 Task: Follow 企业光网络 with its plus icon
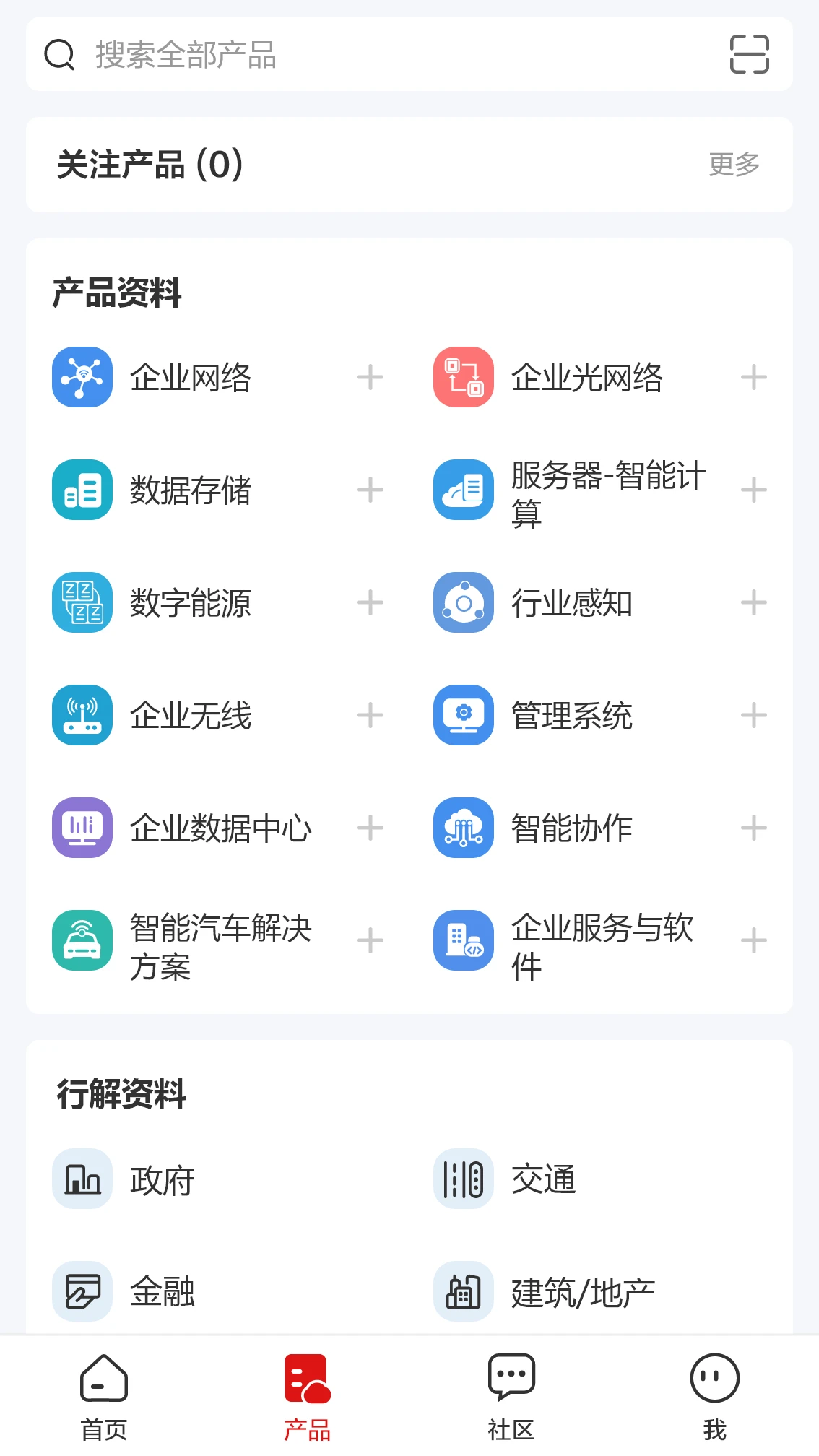point(753,378)
